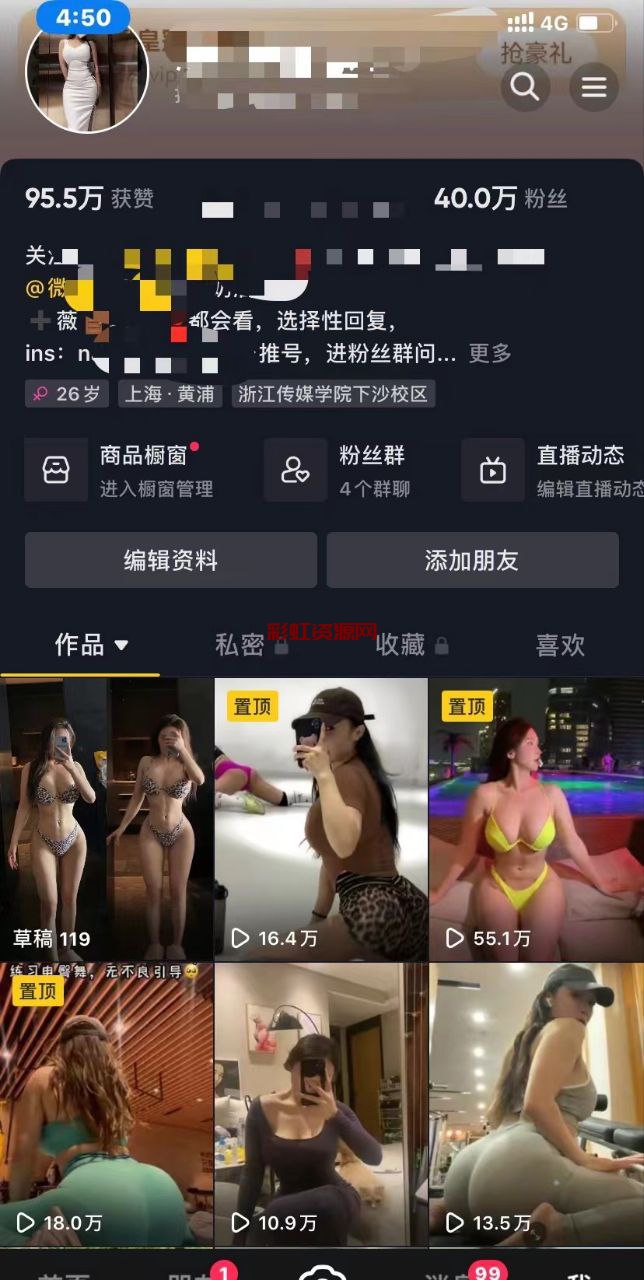Screen dimensions: 644x1280
Task: Tap the 编辑资料 button
Action: (171, 560)
